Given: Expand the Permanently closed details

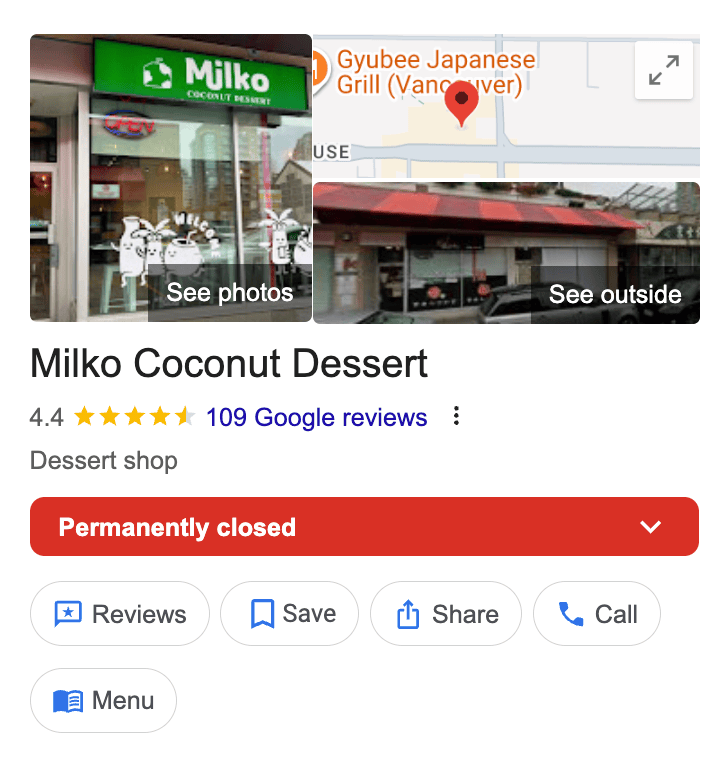Looking at the screenshot, I should (x=651, y=527).
